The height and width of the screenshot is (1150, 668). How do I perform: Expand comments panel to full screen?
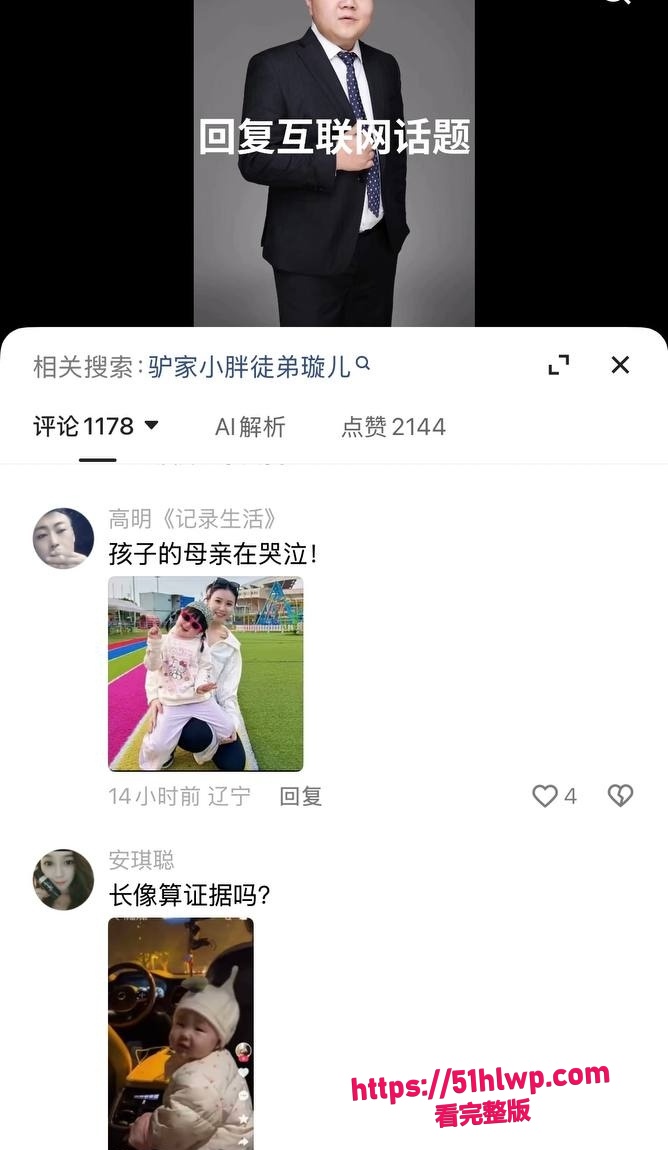[559, 365]
